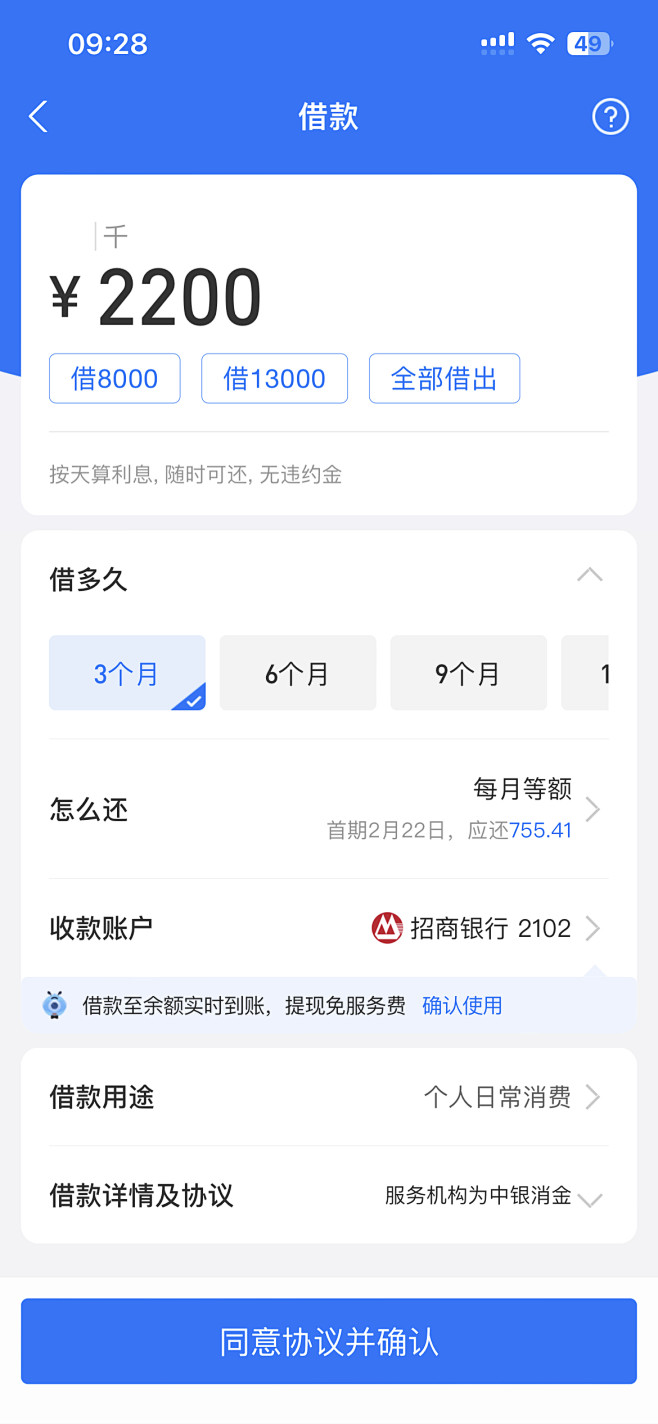Tap 全部借出 to borrow the full amount
The width and height of the screenshot is (658, 1424).
pos(444,379)
